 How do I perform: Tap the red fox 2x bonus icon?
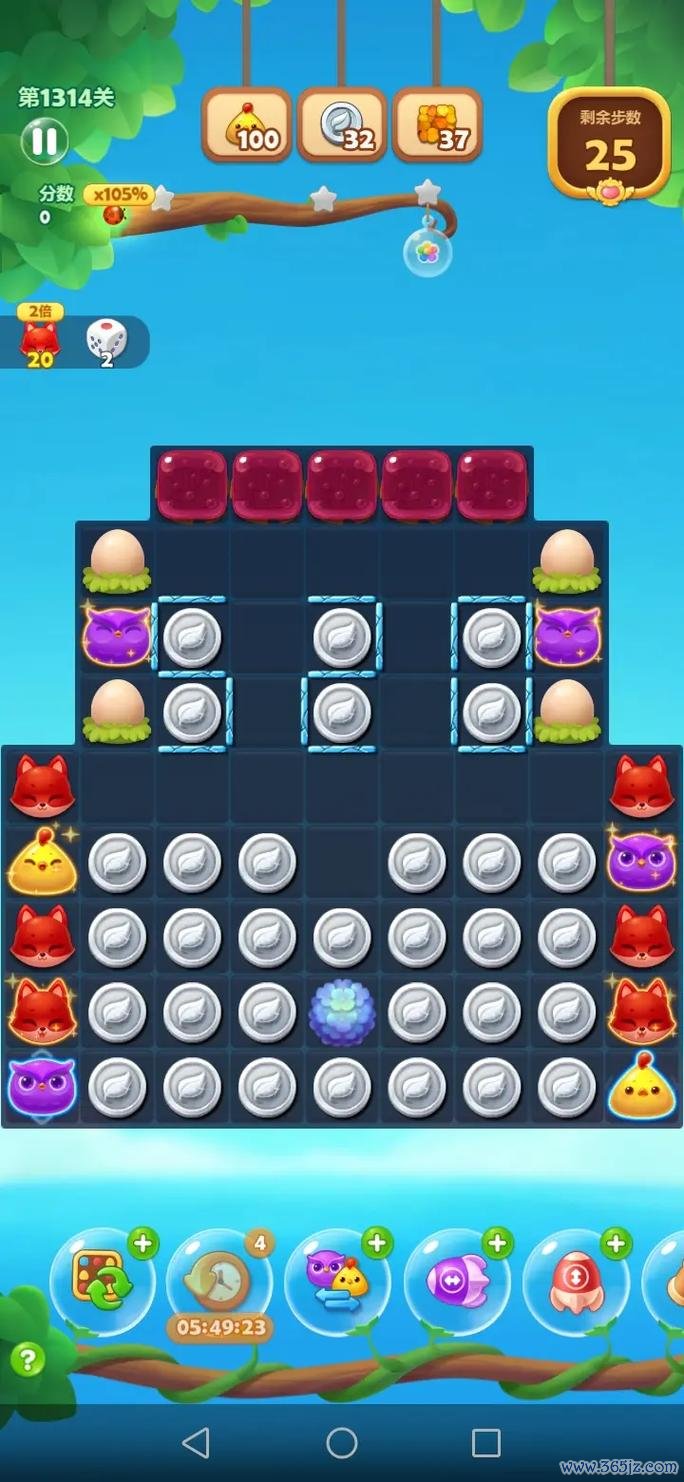click(40, 340)
